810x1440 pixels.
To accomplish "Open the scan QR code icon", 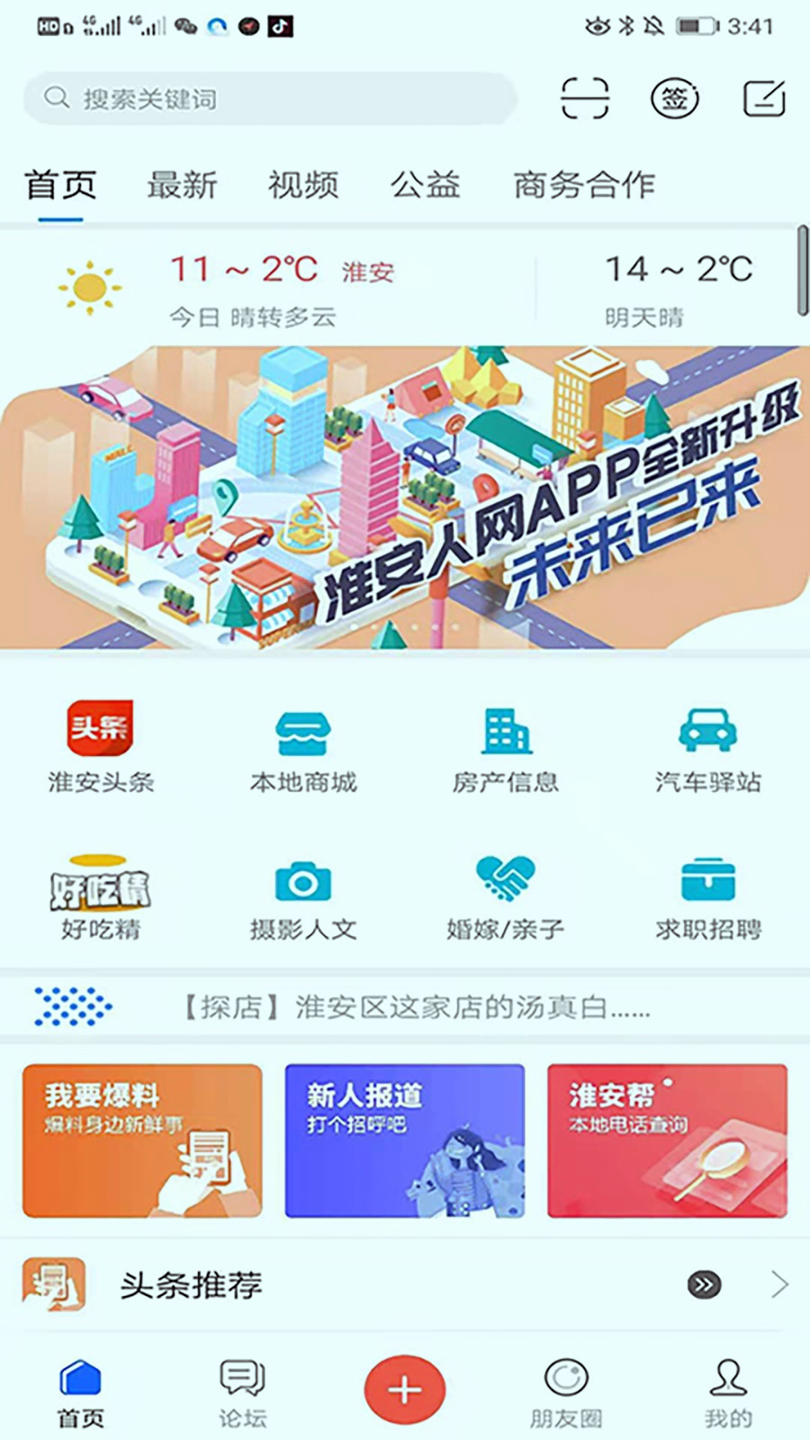I will tap(585, 98).
